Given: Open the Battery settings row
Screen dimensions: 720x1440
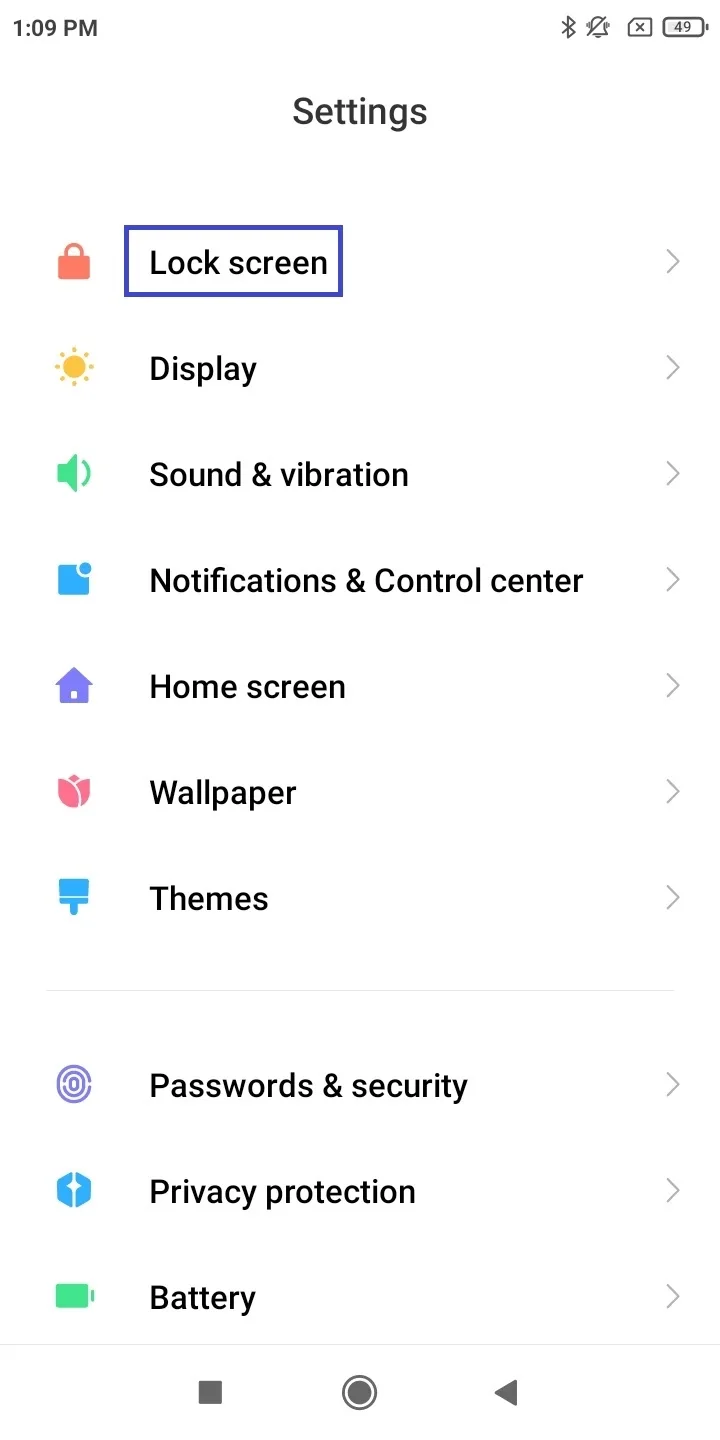Looking at the screenshot, I should tap(360, 1297).
